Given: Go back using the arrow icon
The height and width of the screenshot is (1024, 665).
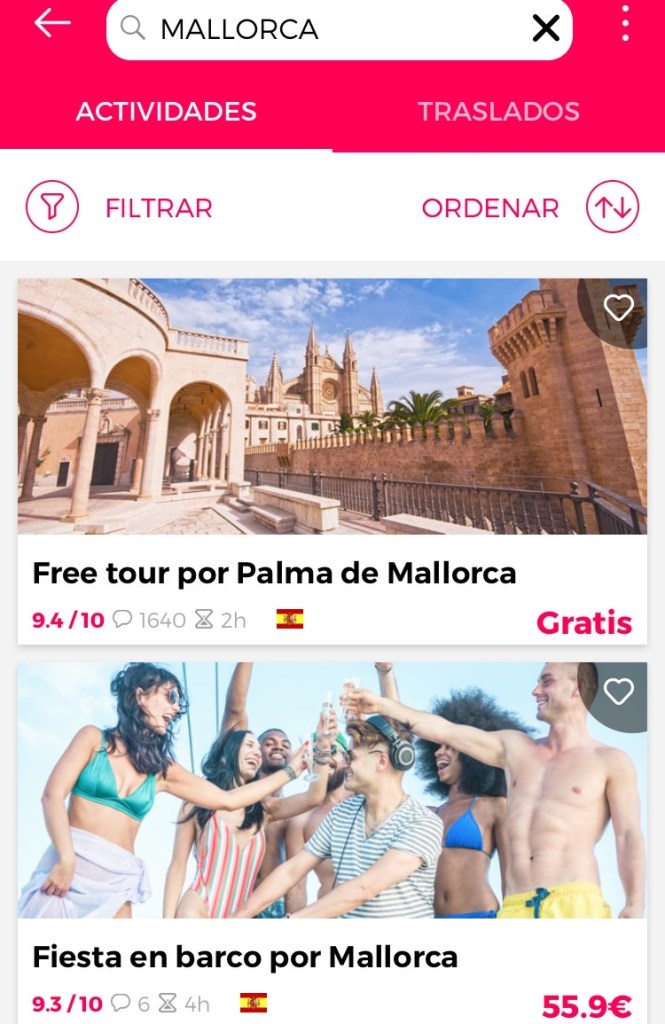Looking at the screenshot, I should coord(52,24).
